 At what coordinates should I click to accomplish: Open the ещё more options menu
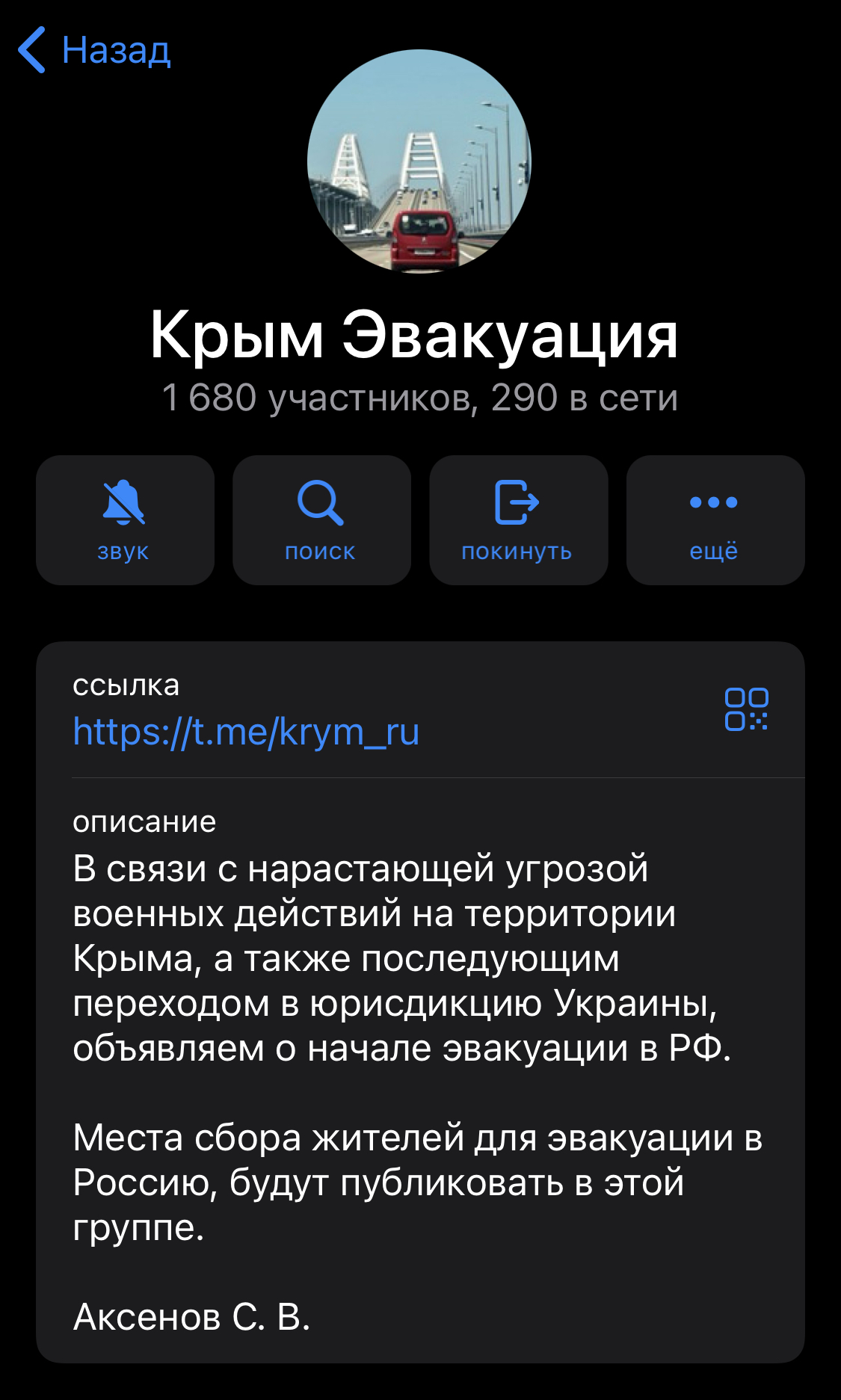pos(715,520)
